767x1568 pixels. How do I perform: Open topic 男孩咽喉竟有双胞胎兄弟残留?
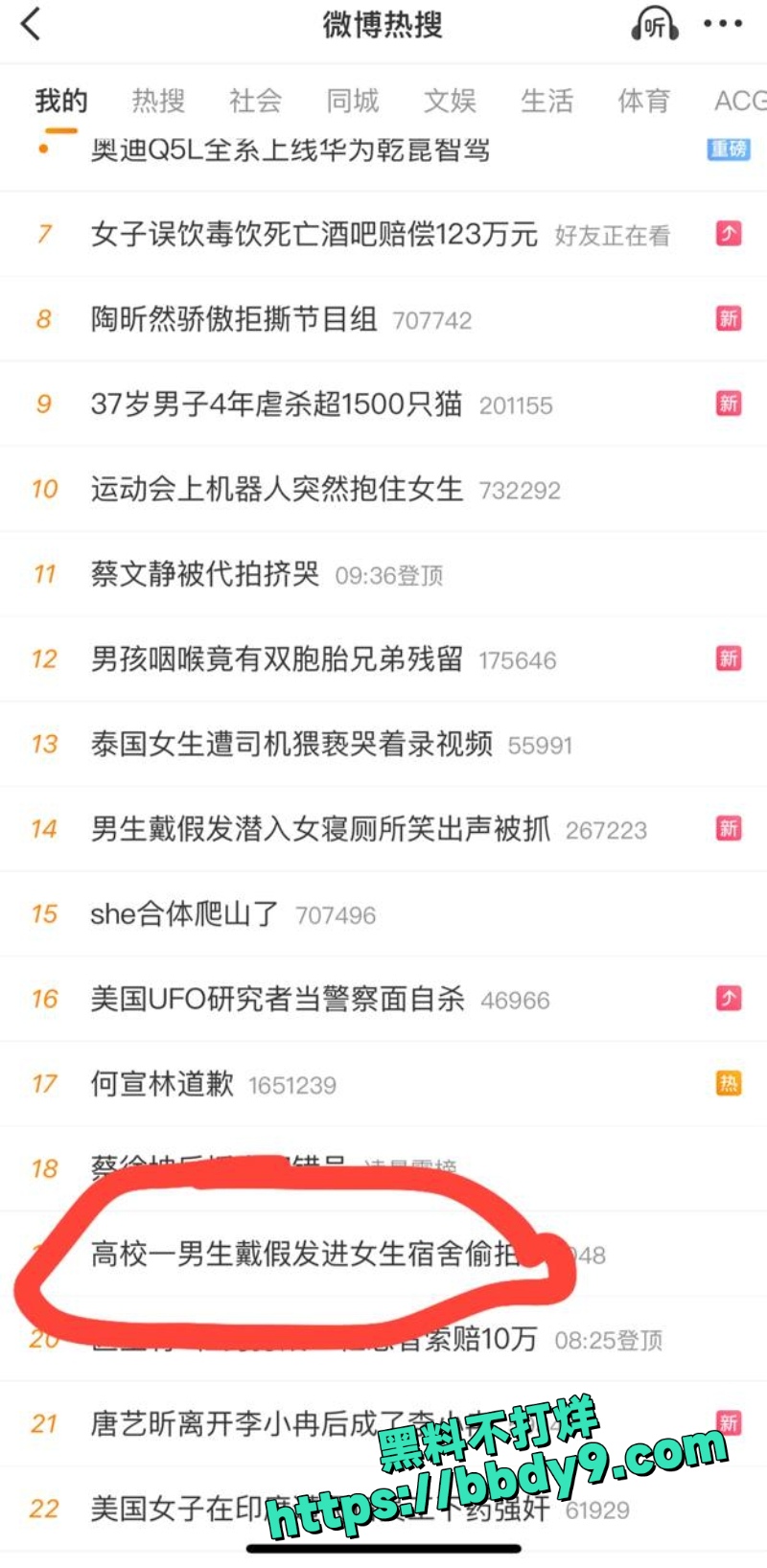coord(276,659)
